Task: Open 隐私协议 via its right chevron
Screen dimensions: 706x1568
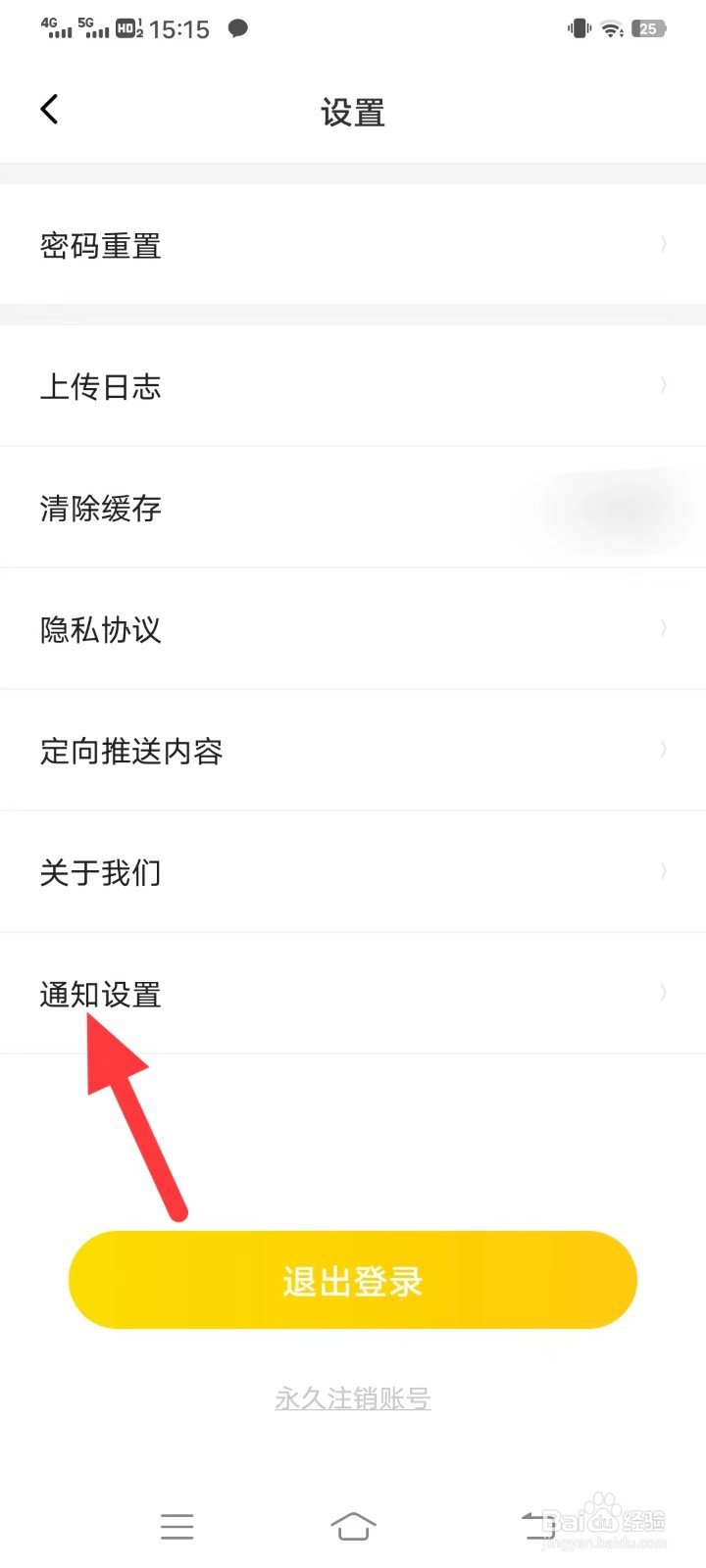Action: pyautogui.click(x=663, y=628)
